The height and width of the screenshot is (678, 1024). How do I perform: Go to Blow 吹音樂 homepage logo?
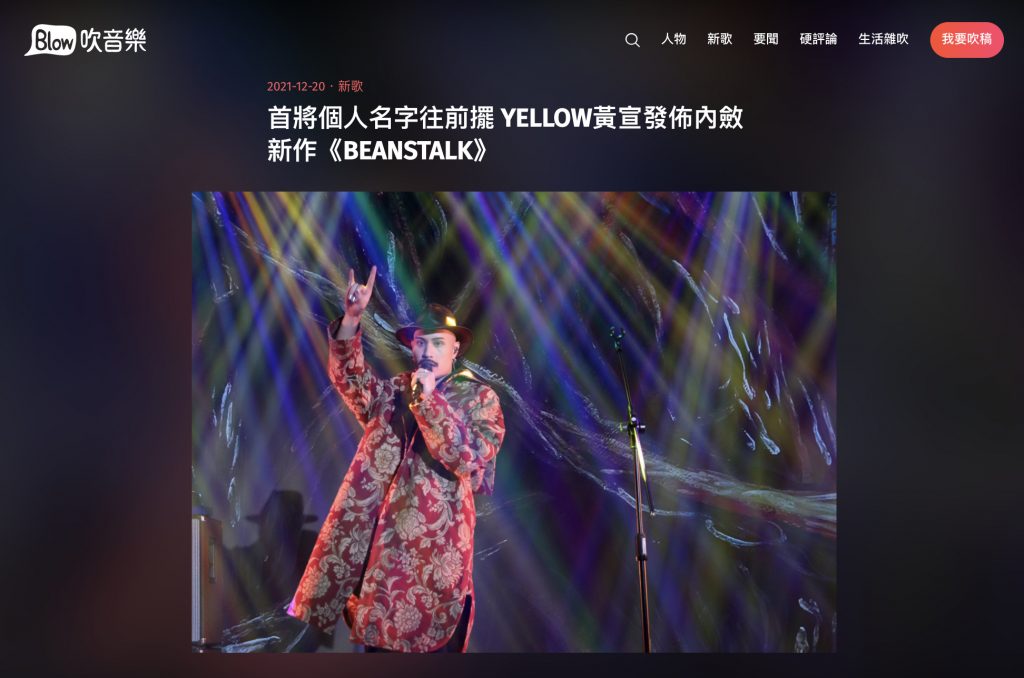coord(85,40)
